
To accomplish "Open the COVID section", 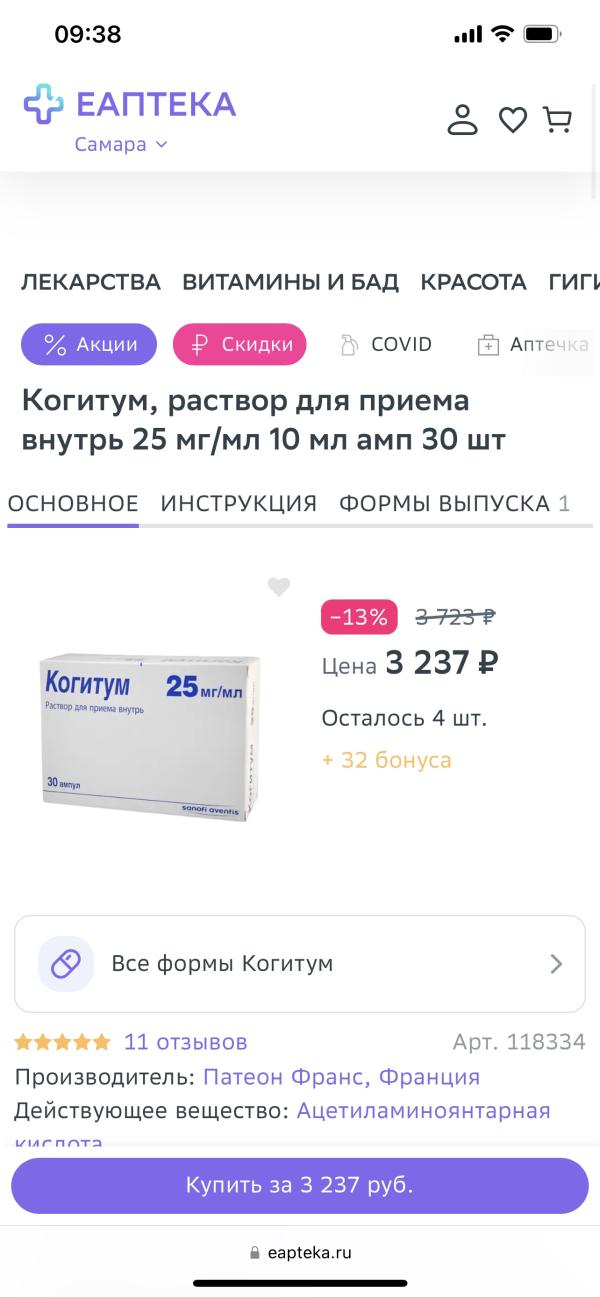I will pos(387,345).
